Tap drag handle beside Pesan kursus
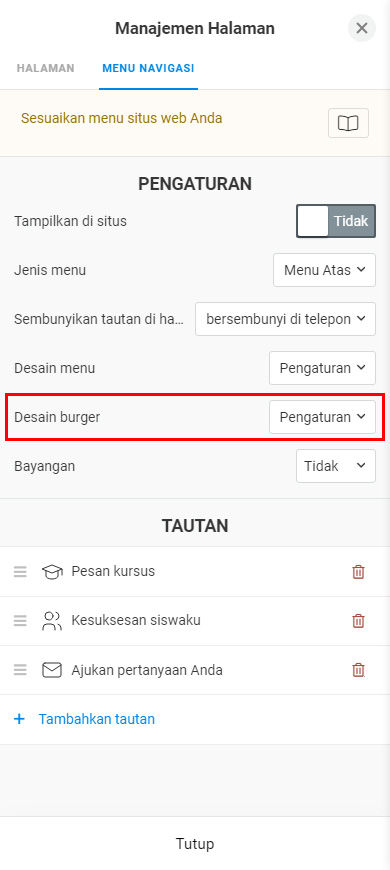The height and width of the screenshot is (870, 390). tap(20, 571)
